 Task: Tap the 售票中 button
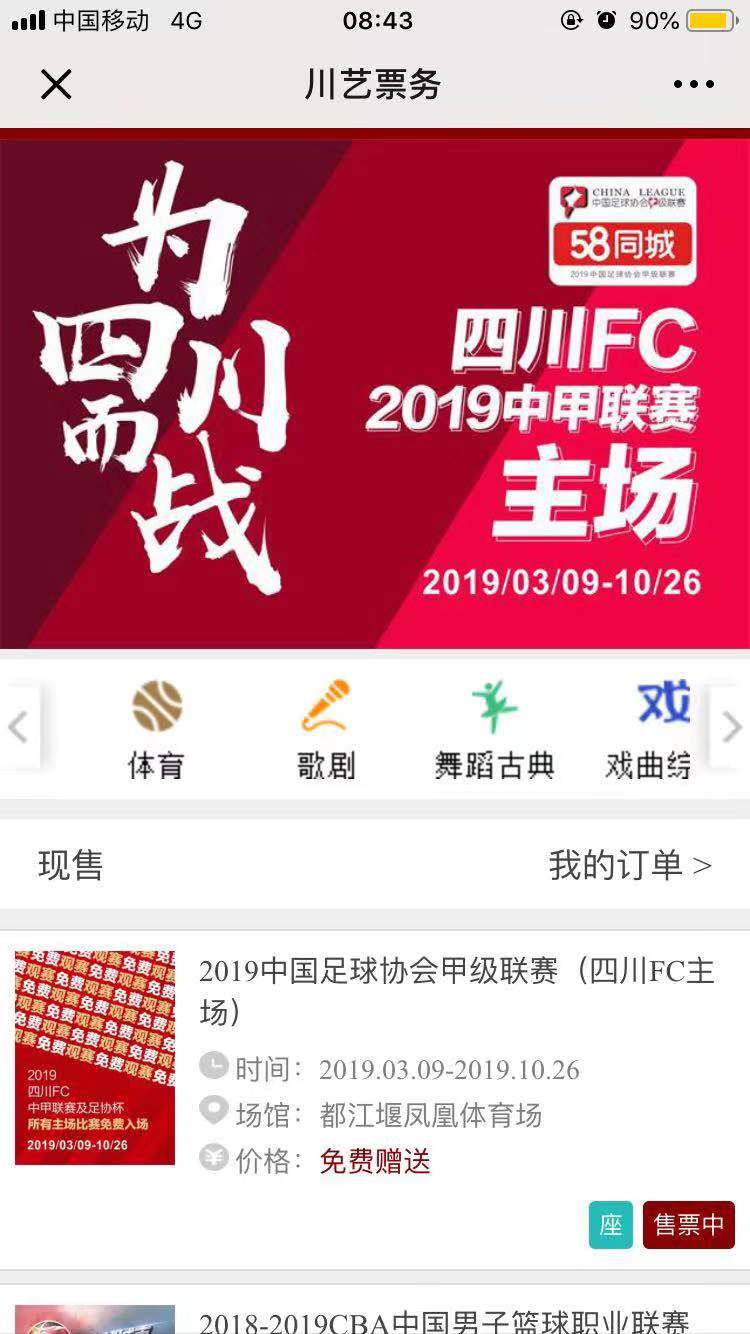coord(688,1225)
